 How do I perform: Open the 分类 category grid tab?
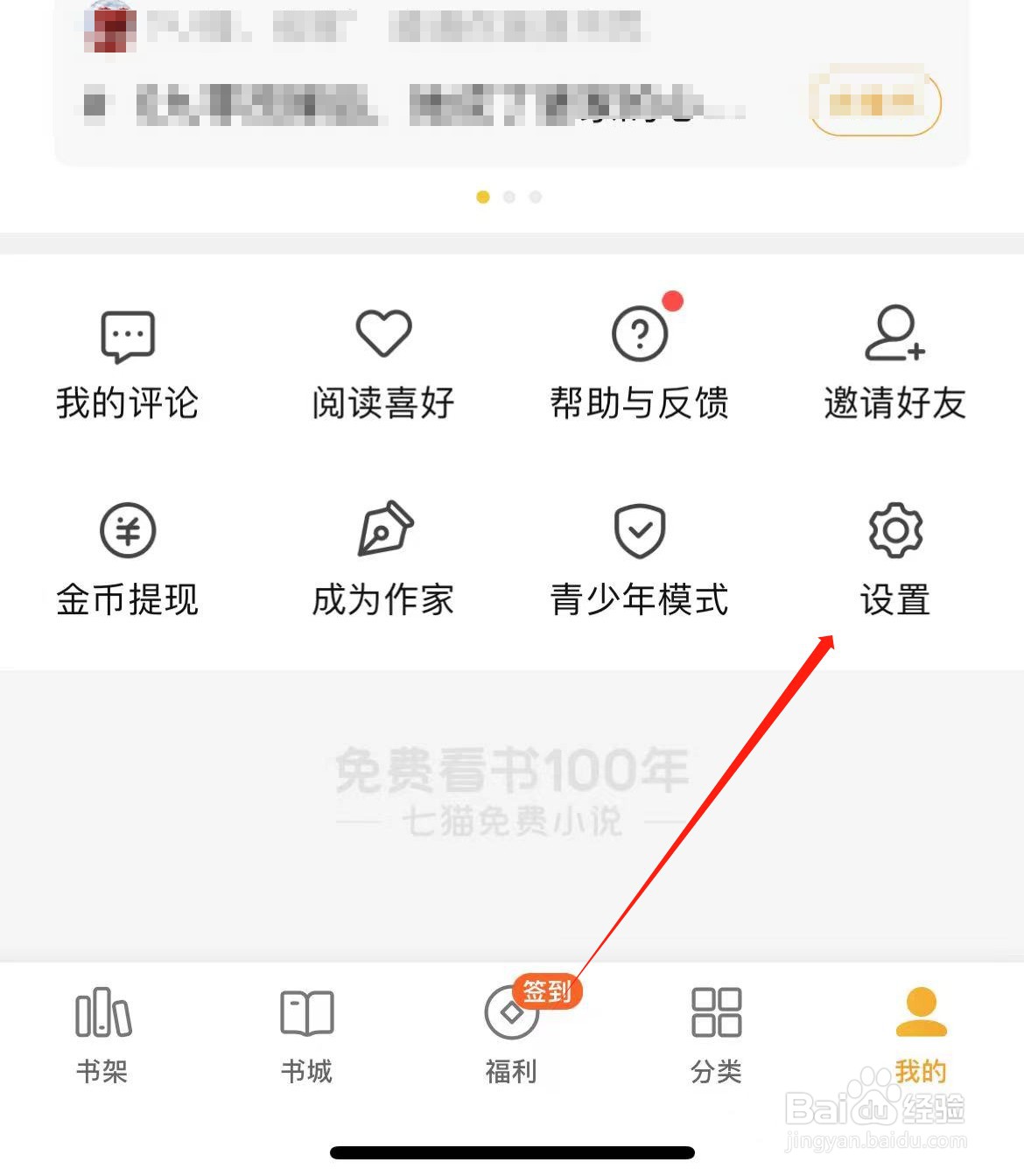click(715, 1032)
